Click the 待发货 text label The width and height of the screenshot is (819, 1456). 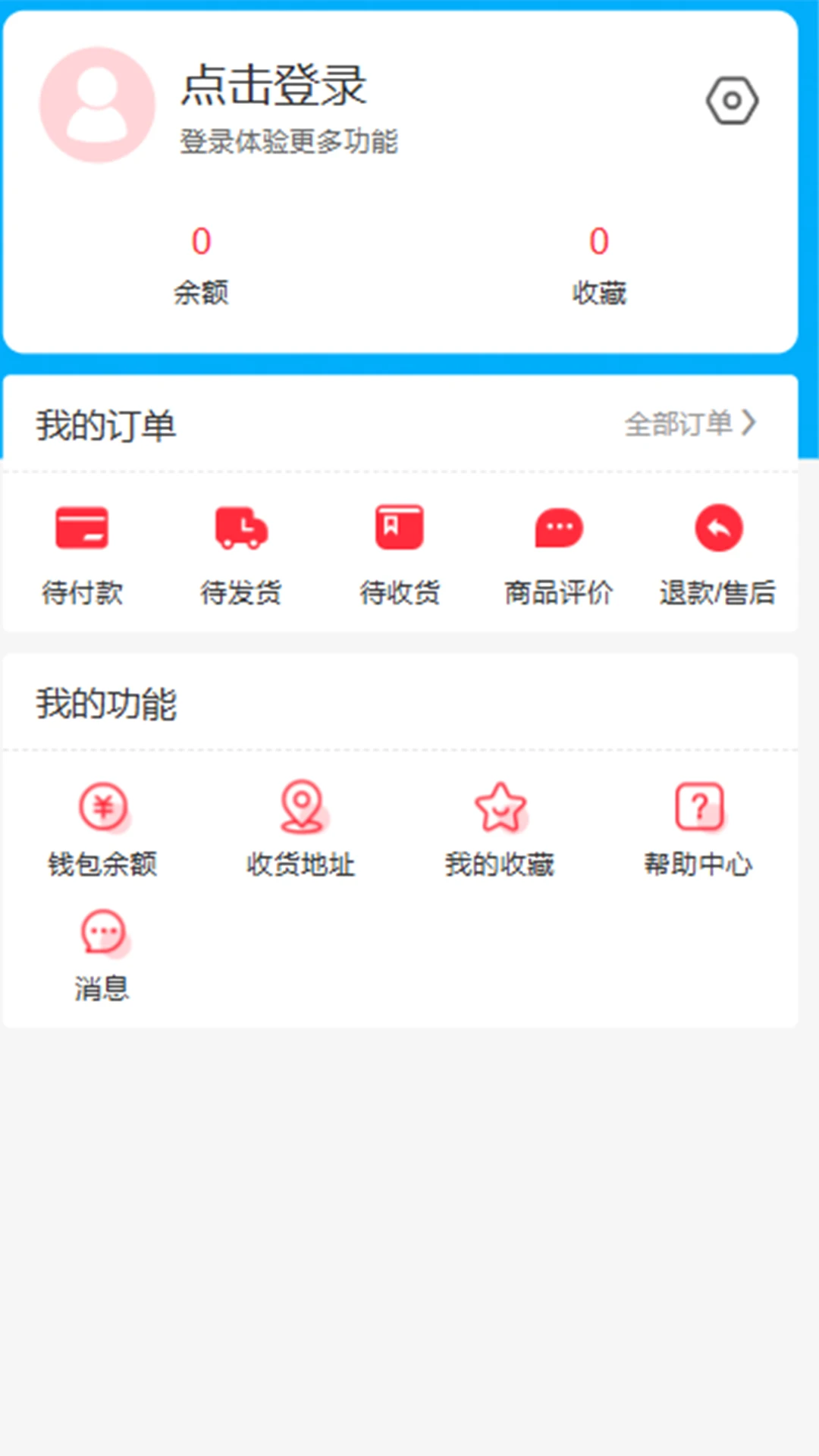pyautogui.click(x=241, y=593)
